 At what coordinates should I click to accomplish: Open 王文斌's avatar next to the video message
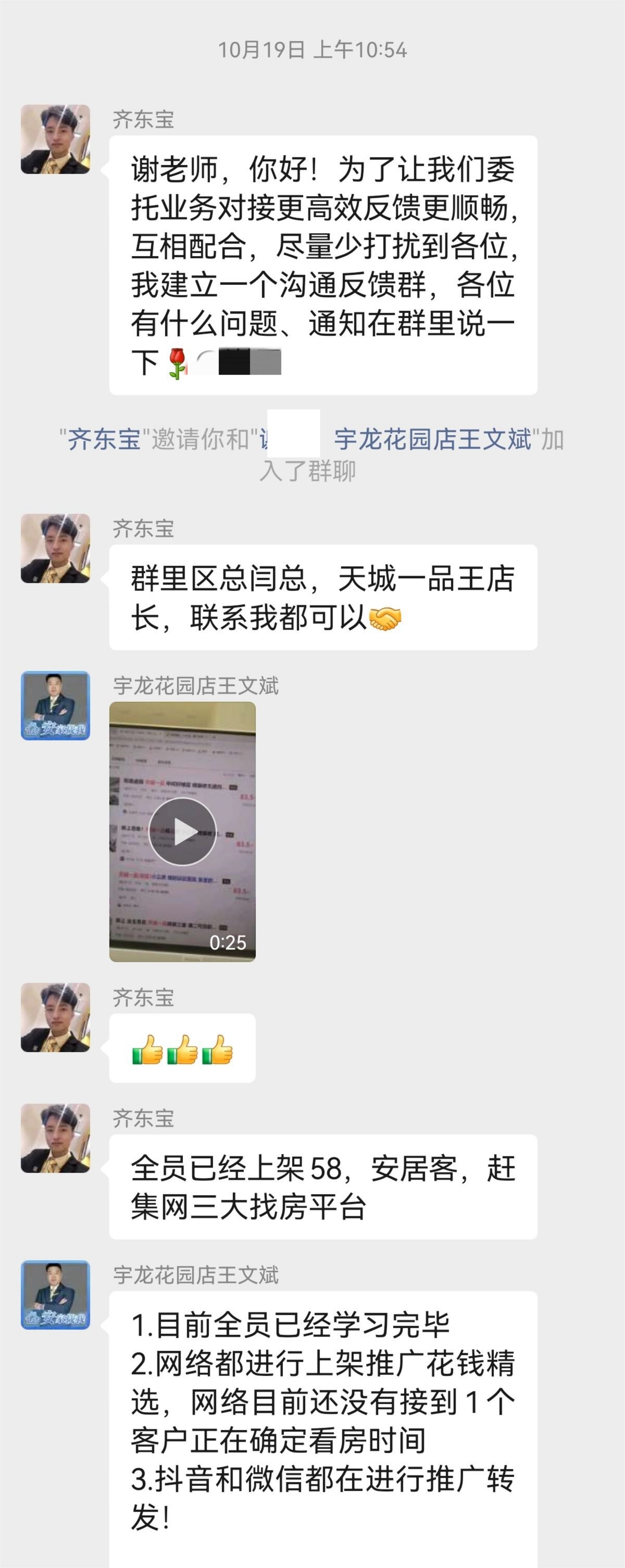pos(56,706)
